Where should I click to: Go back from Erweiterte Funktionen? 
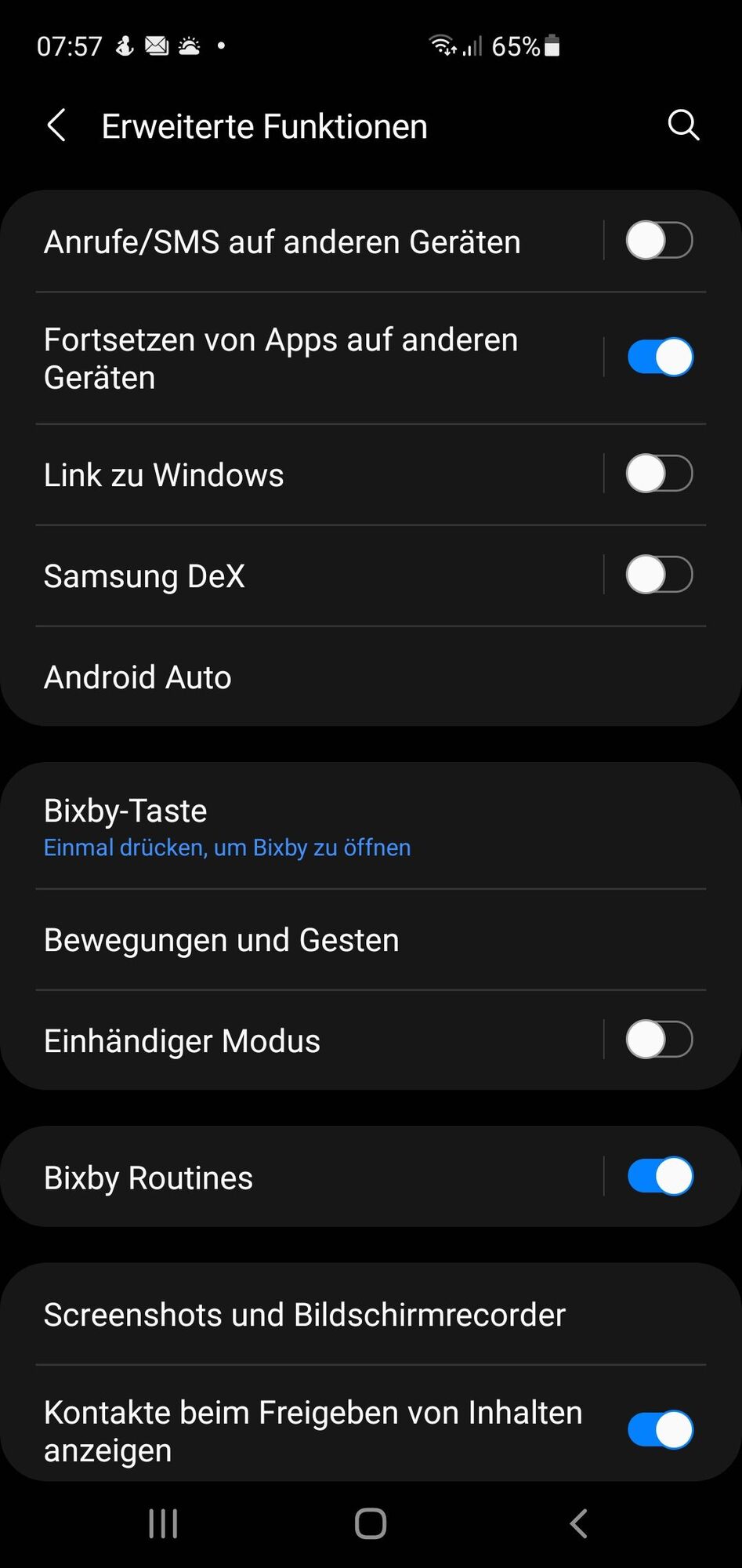[56, 125]
